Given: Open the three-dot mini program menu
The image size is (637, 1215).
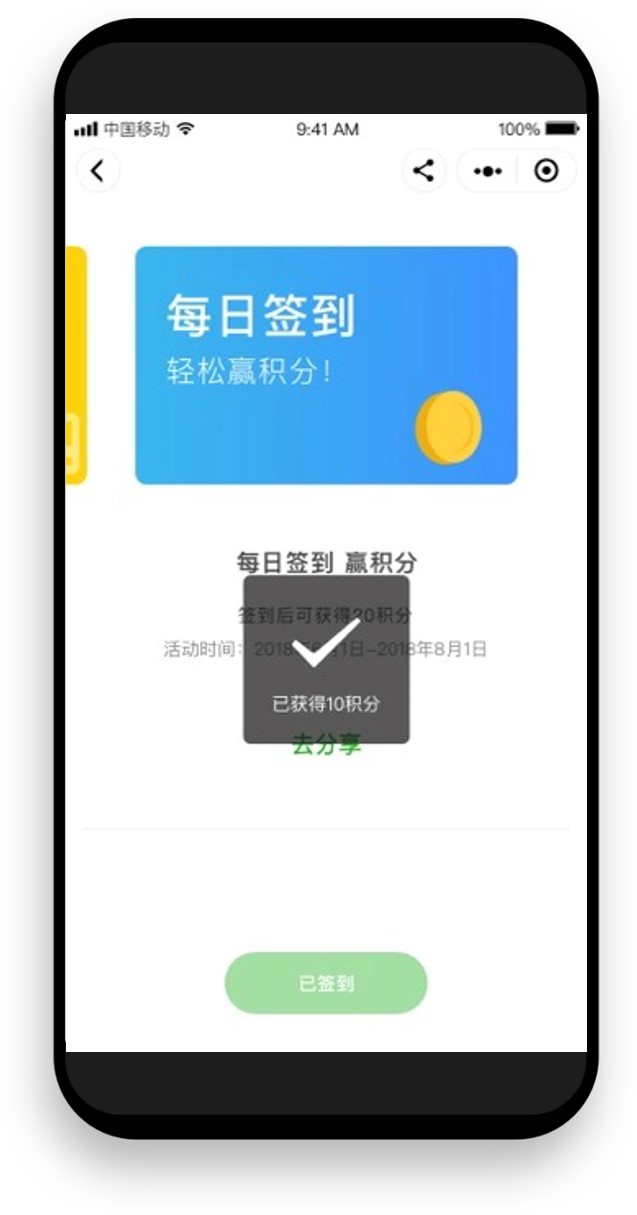Looking at the screenshot, I should coord(487,171).
